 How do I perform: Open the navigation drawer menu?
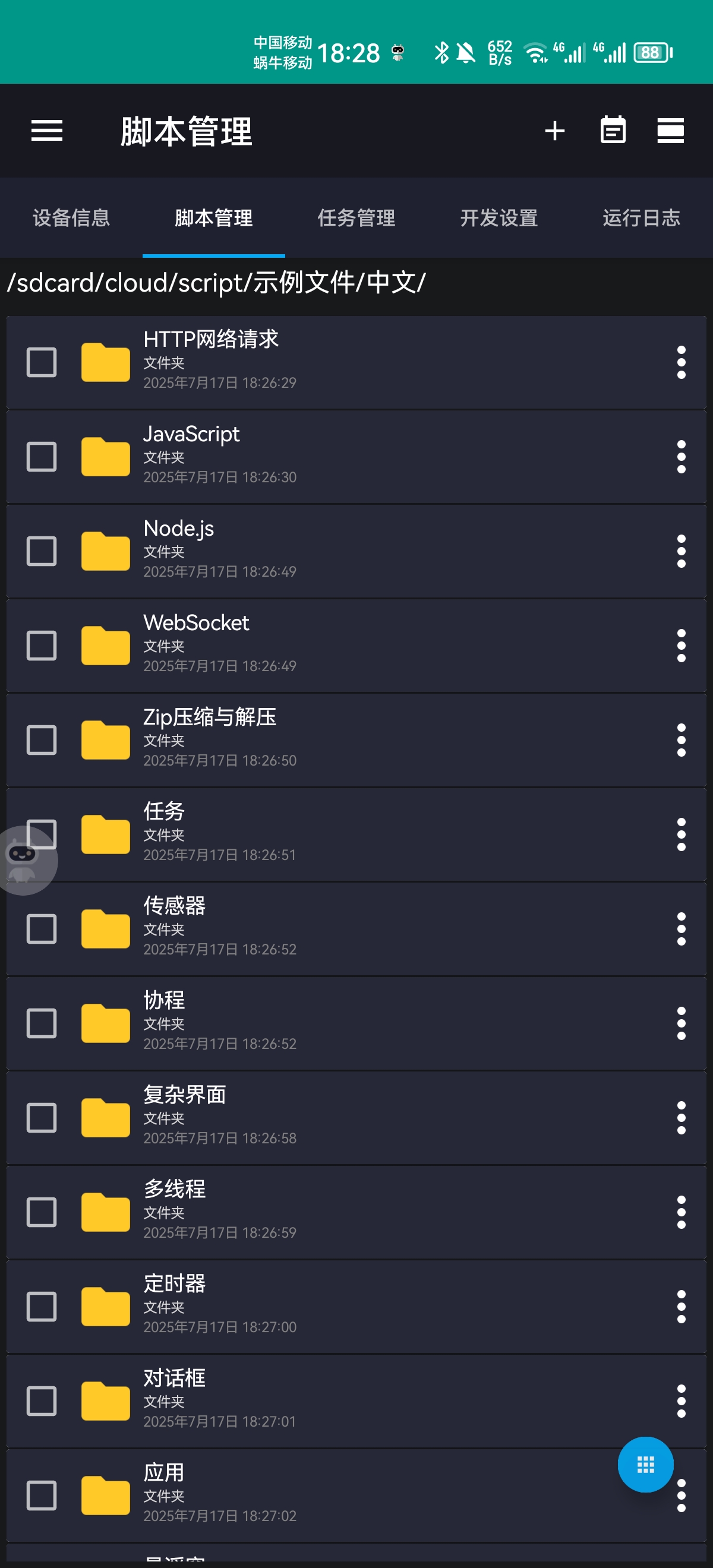[x=48, y=130]
